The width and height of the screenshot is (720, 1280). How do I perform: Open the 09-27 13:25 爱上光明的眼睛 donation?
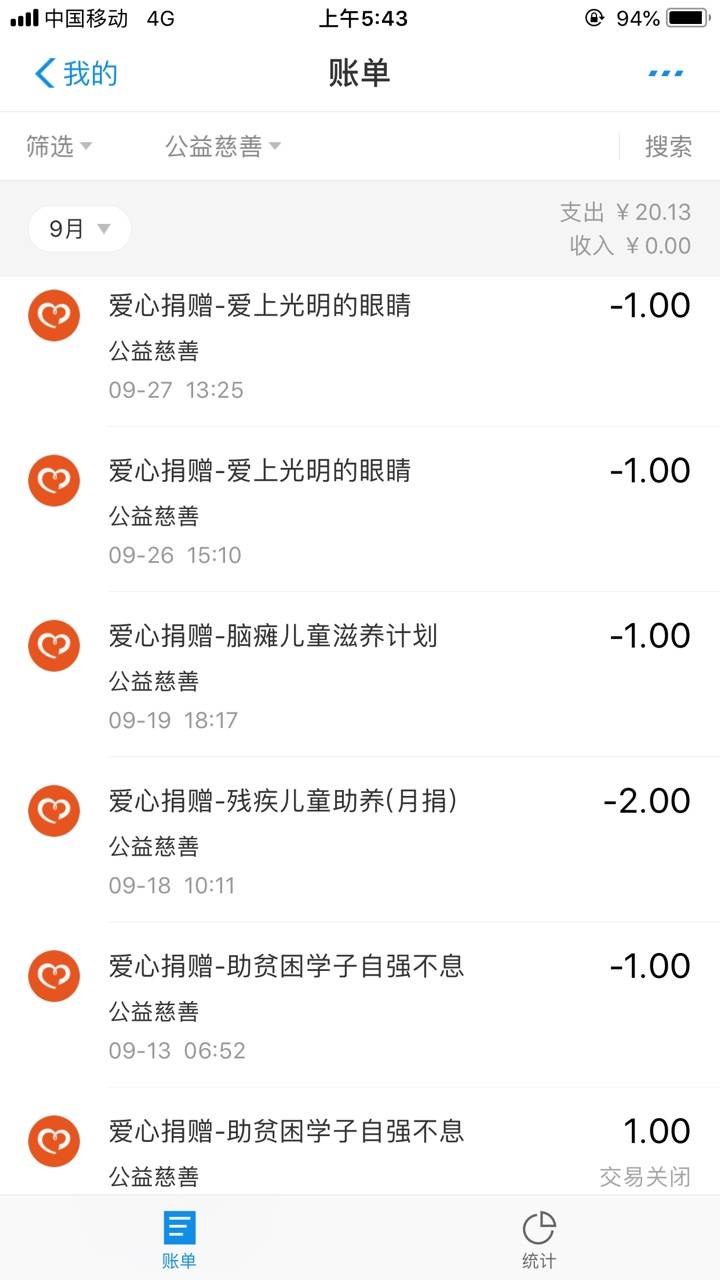click(360, 344)
